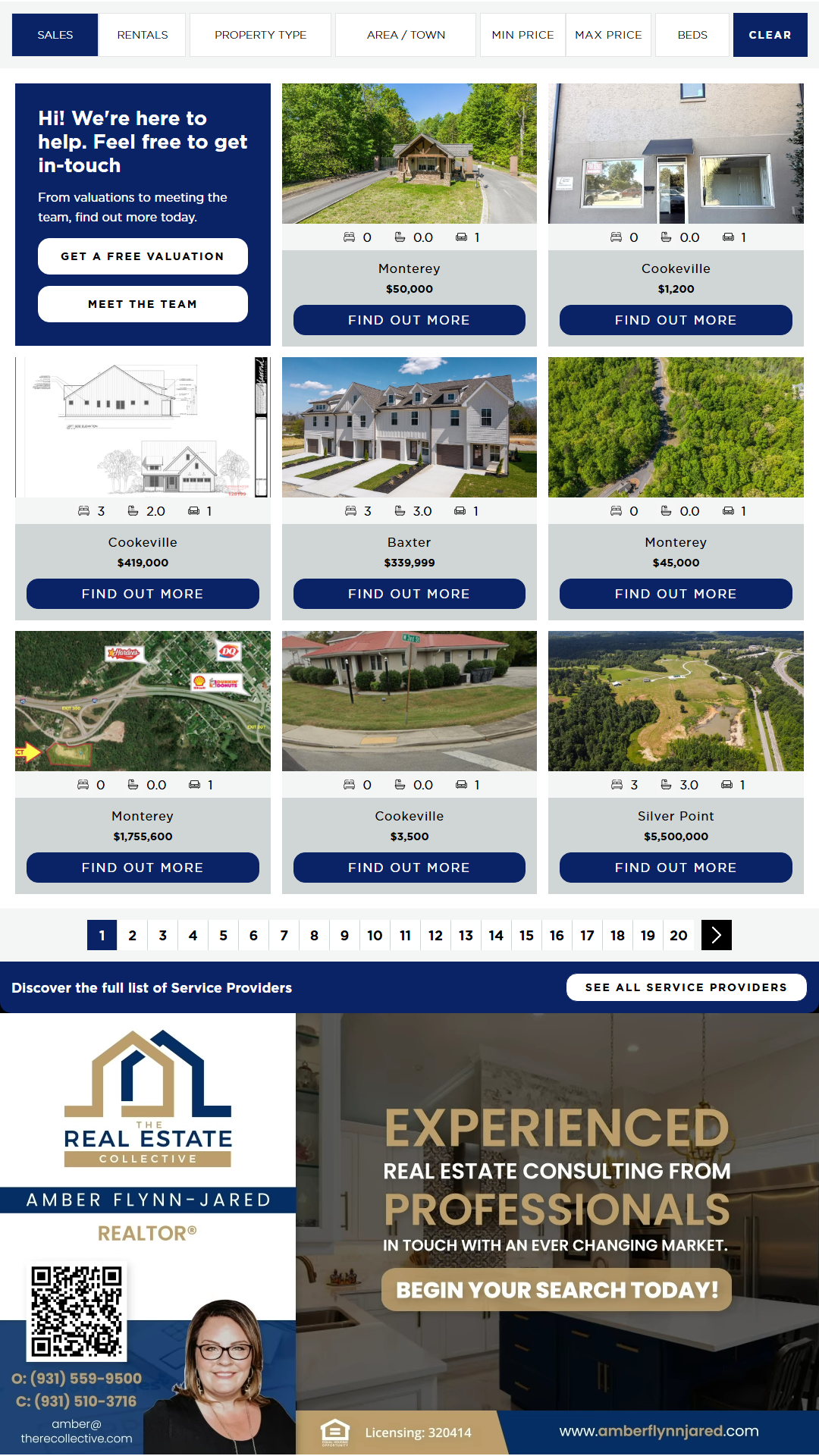The image size is (819, 1456).
Task: Find out more about Silver Point $5,500,000
Action: click(x=676, y=868)
